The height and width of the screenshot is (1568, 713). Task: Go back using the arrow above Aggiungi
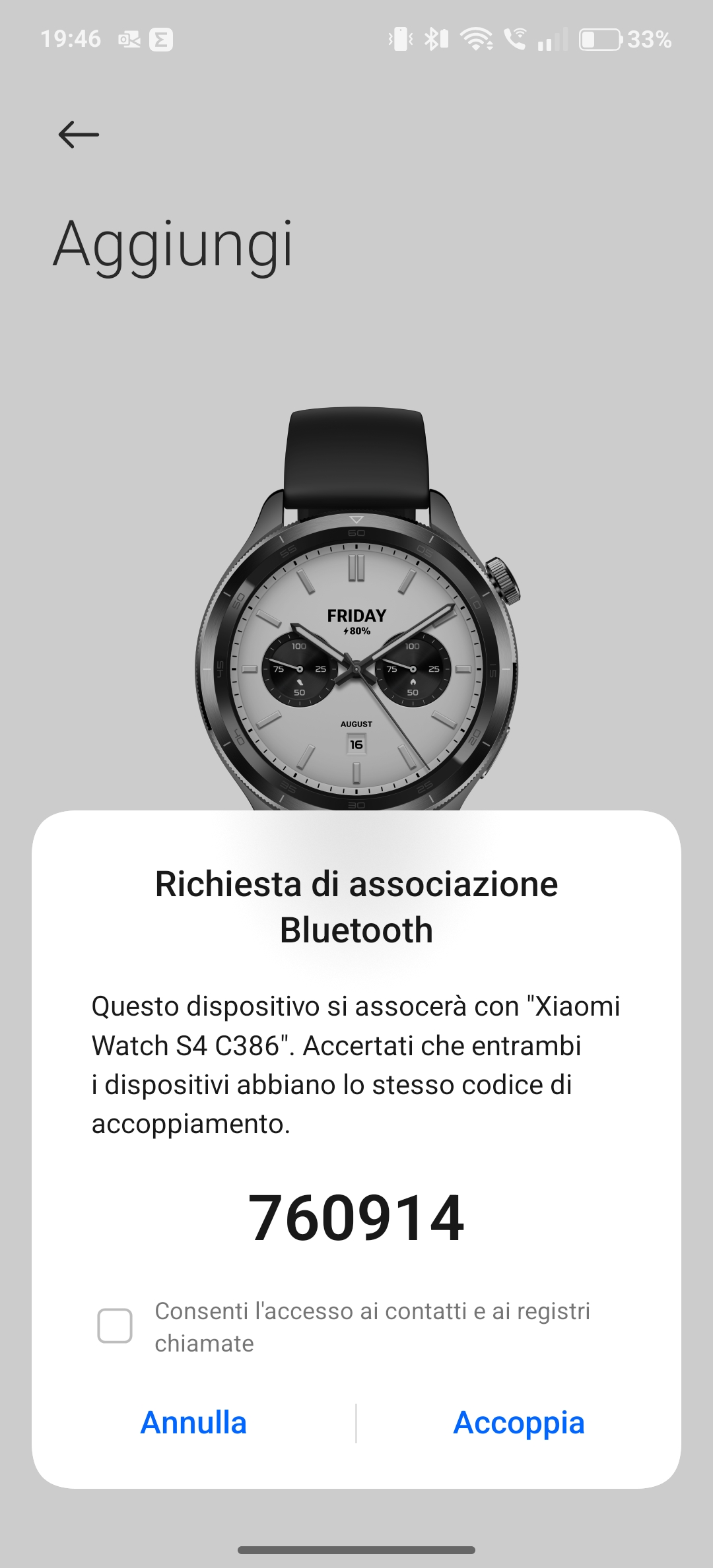point(79,135)
